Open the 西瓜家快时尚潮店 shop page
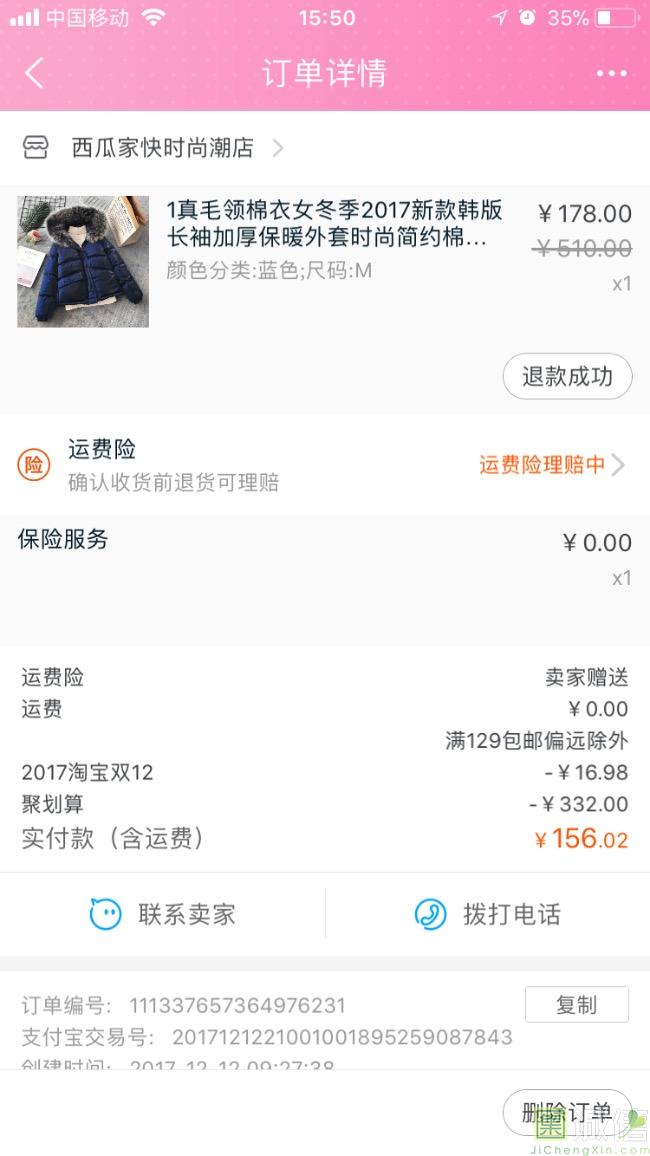 click(162, 148)
